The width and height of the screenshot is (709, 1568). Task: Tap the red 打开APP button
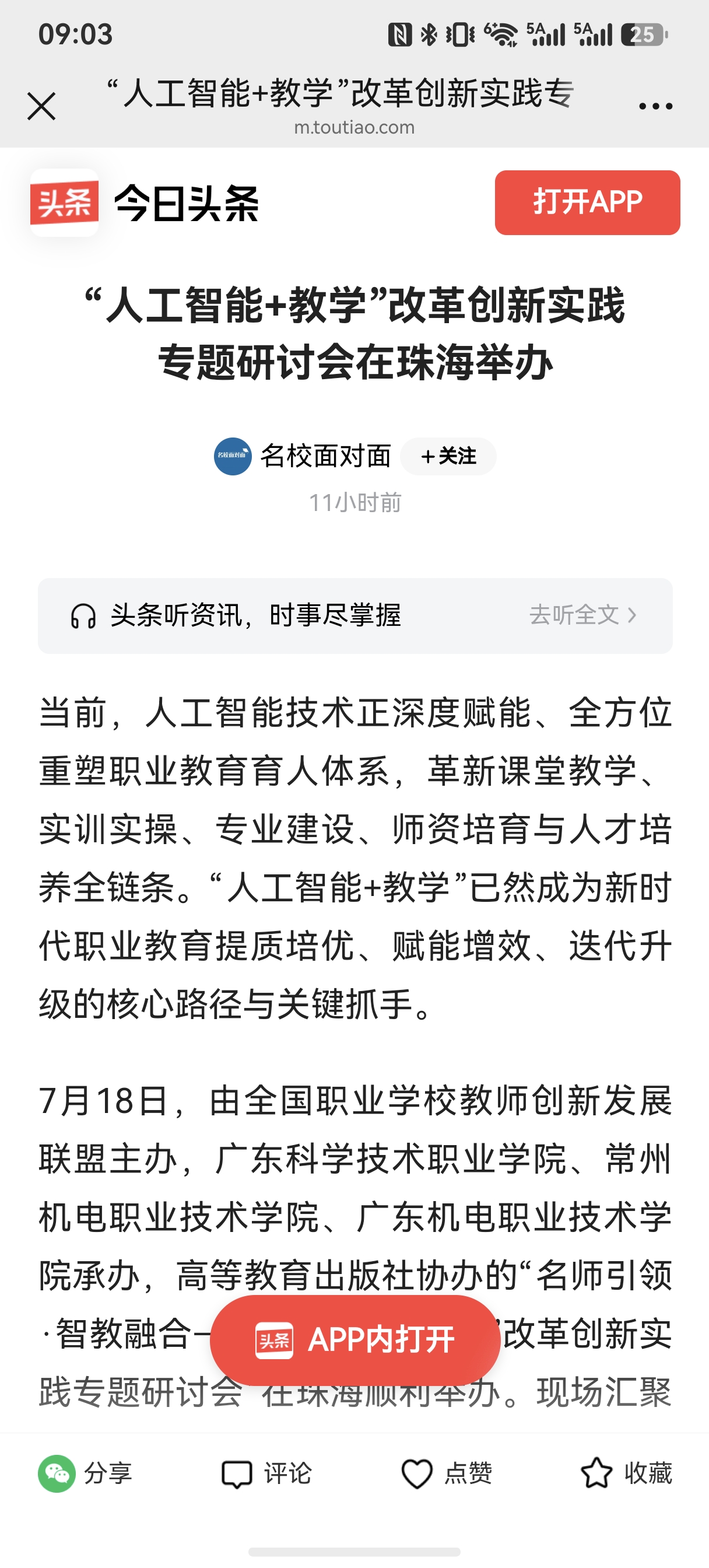(587, 202)
